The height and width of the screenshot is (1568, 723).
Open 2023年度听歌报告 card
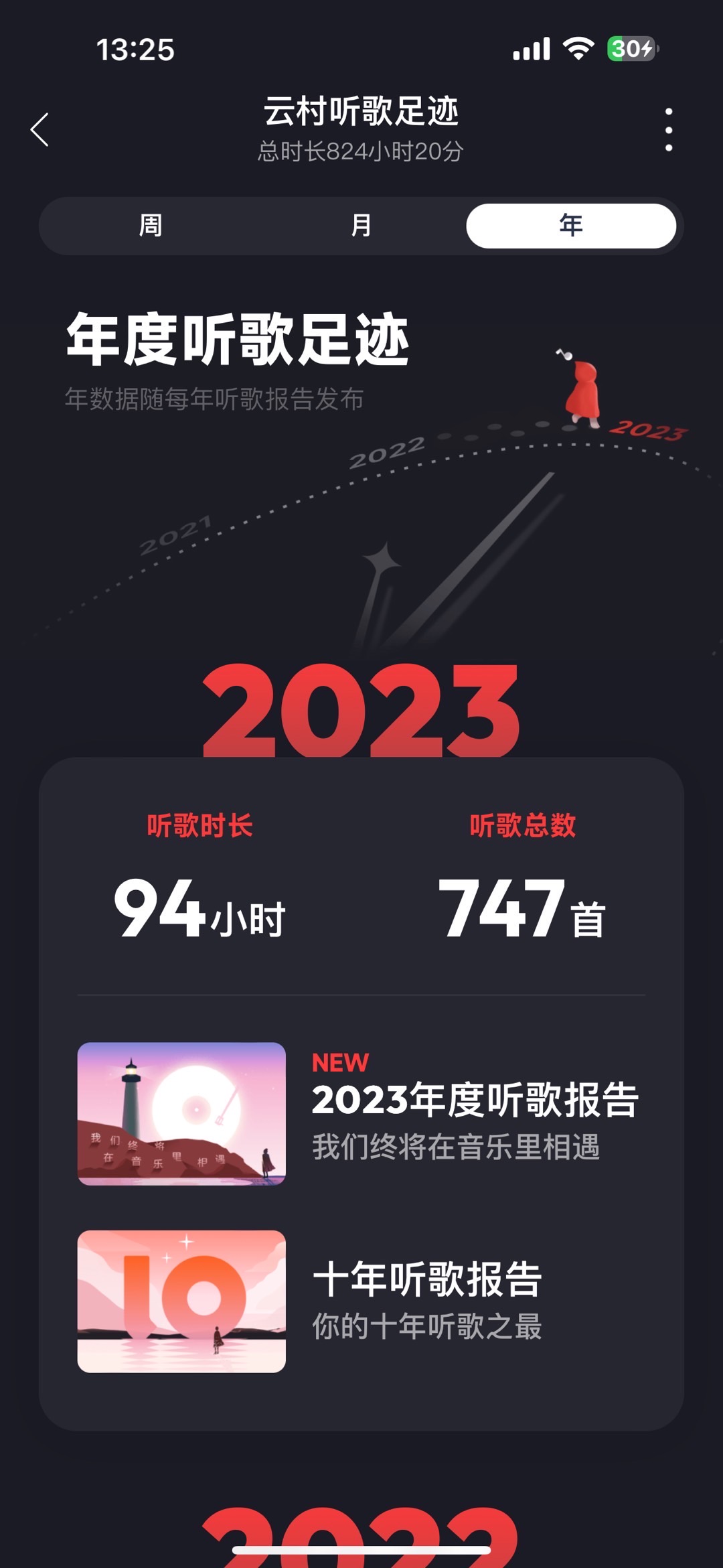(361, 1113)
